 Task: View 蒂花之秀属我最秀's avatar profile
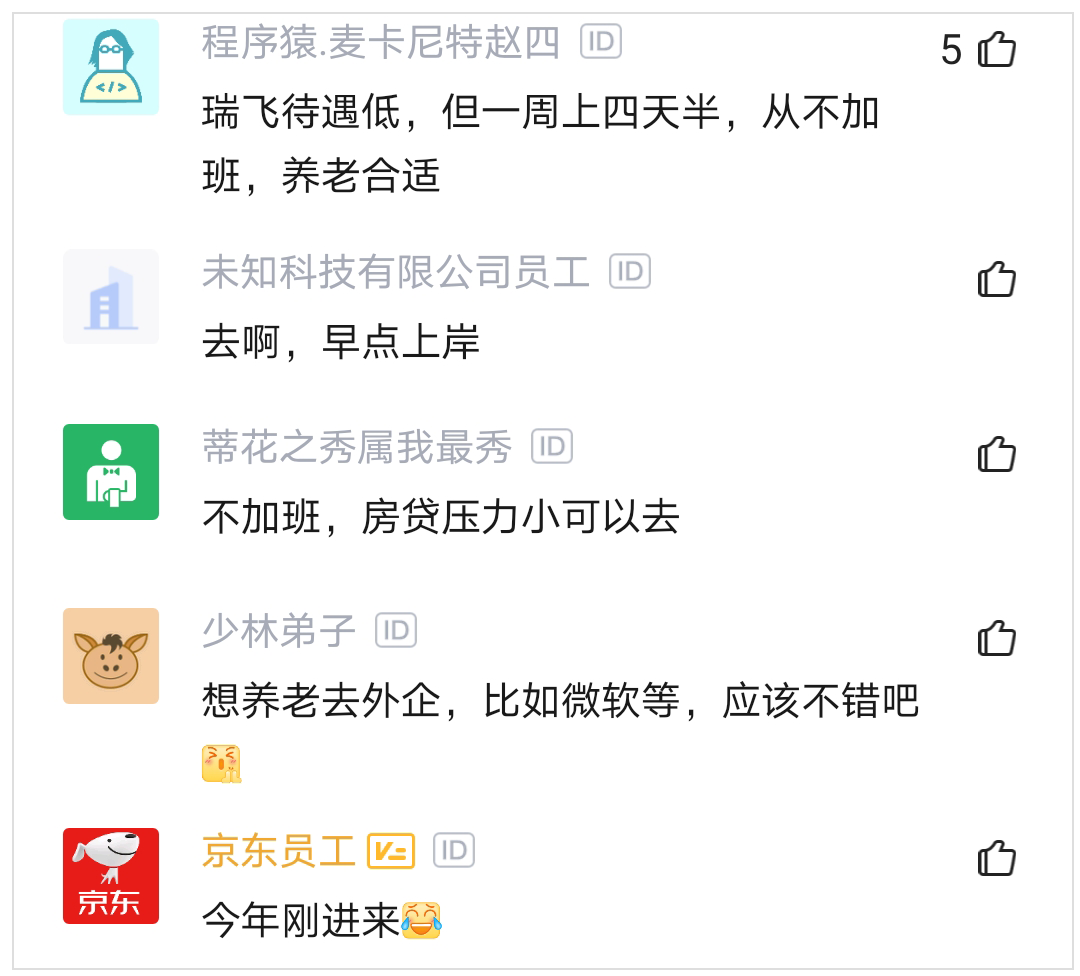pyautogui.click(x=111, y=472)
